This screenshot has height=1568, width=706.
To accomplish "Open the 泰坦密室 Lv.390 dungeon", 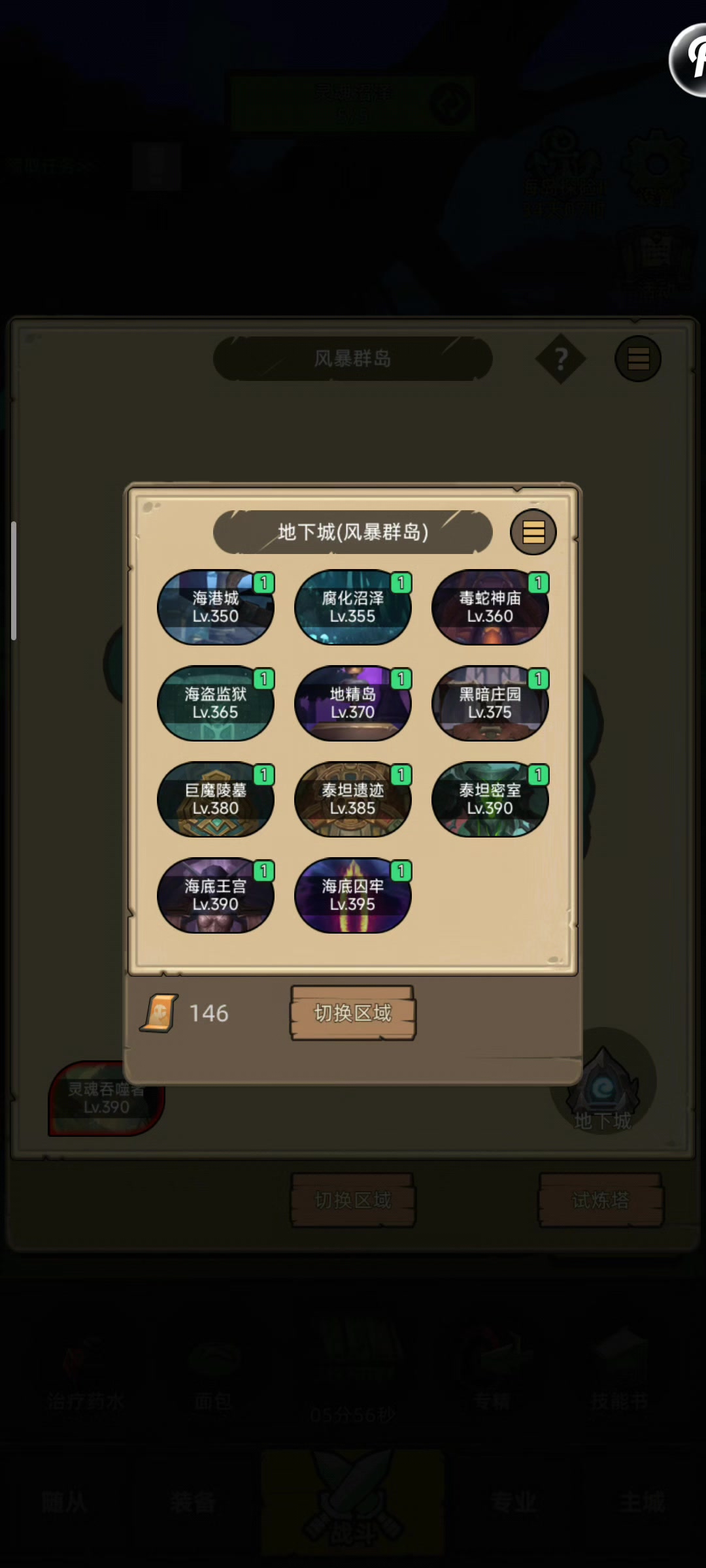I will coord(490,800).
